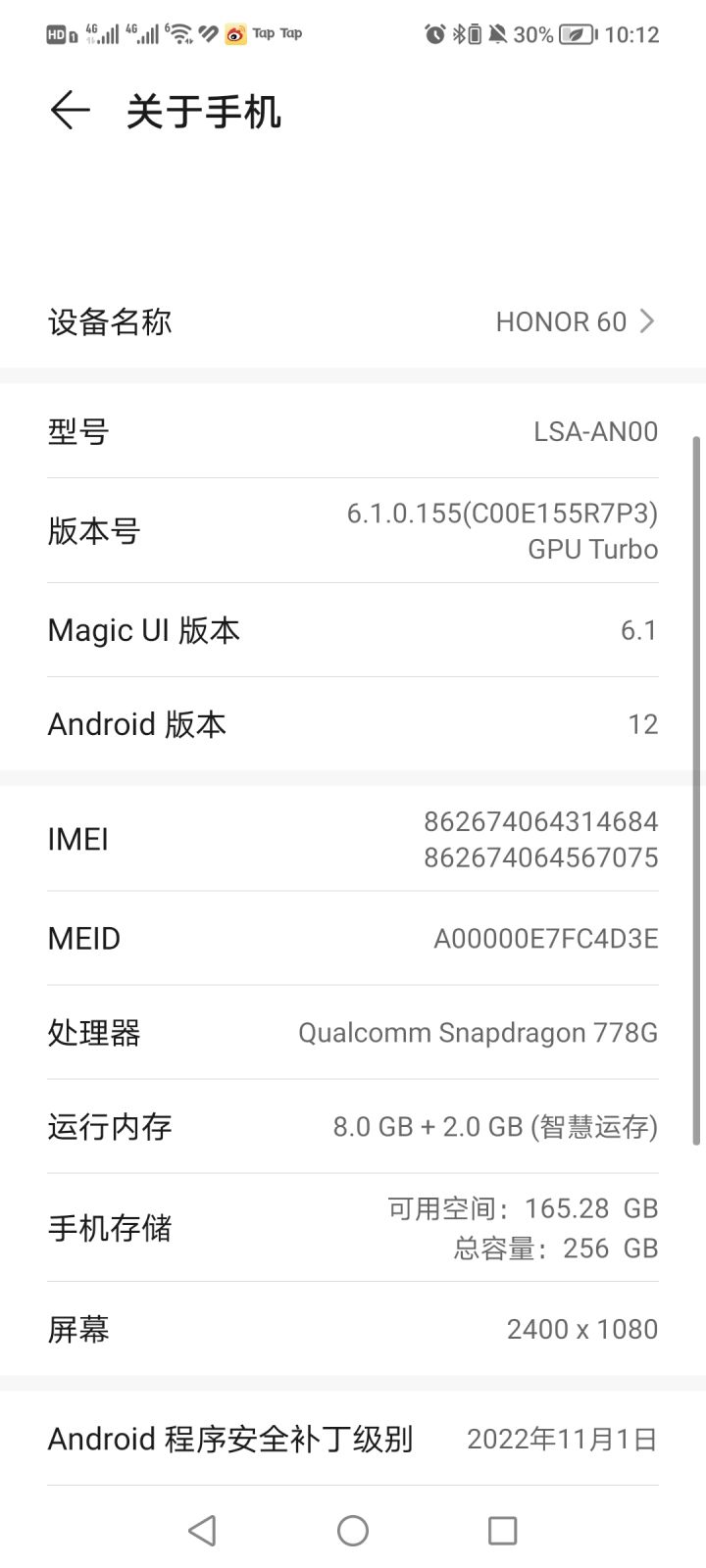This screenshot has height=1568, width=706.
Task: Open recent apps from the navigation bar
Action: 502,1530
